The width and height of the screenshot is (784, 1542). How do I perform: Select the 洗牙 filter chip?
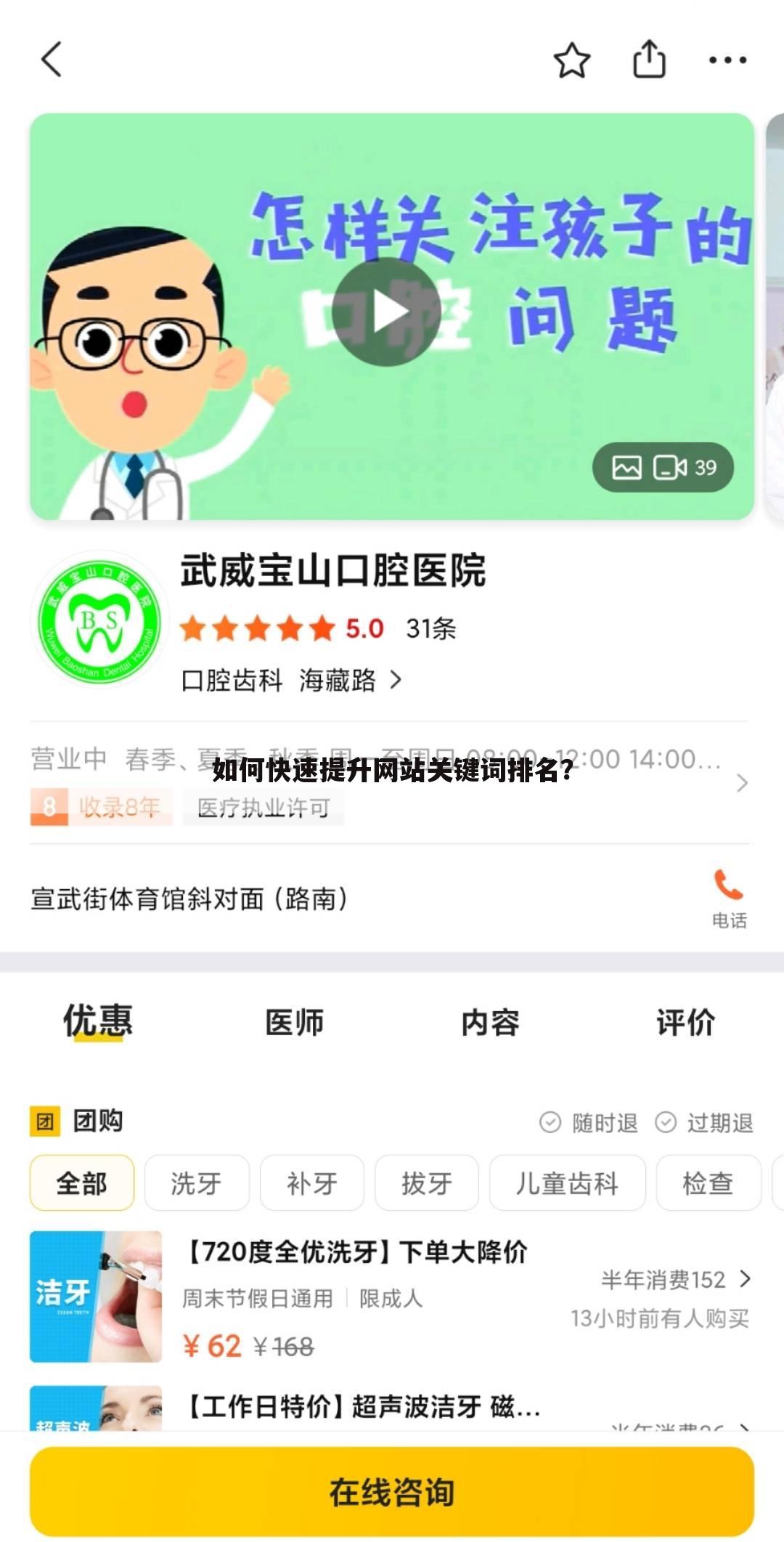click(197, 1182)
